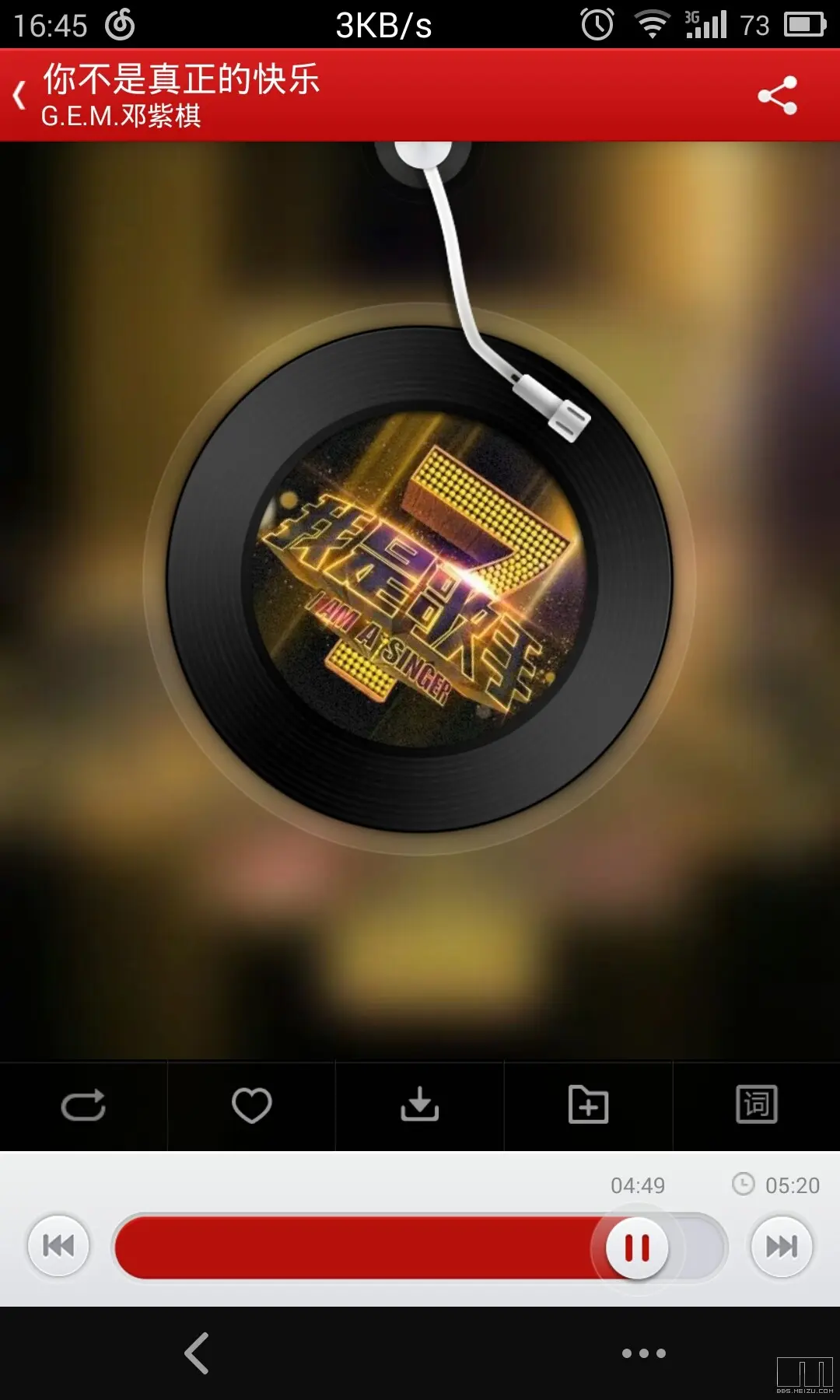Like this song with the heart

tap(251, 1105)
